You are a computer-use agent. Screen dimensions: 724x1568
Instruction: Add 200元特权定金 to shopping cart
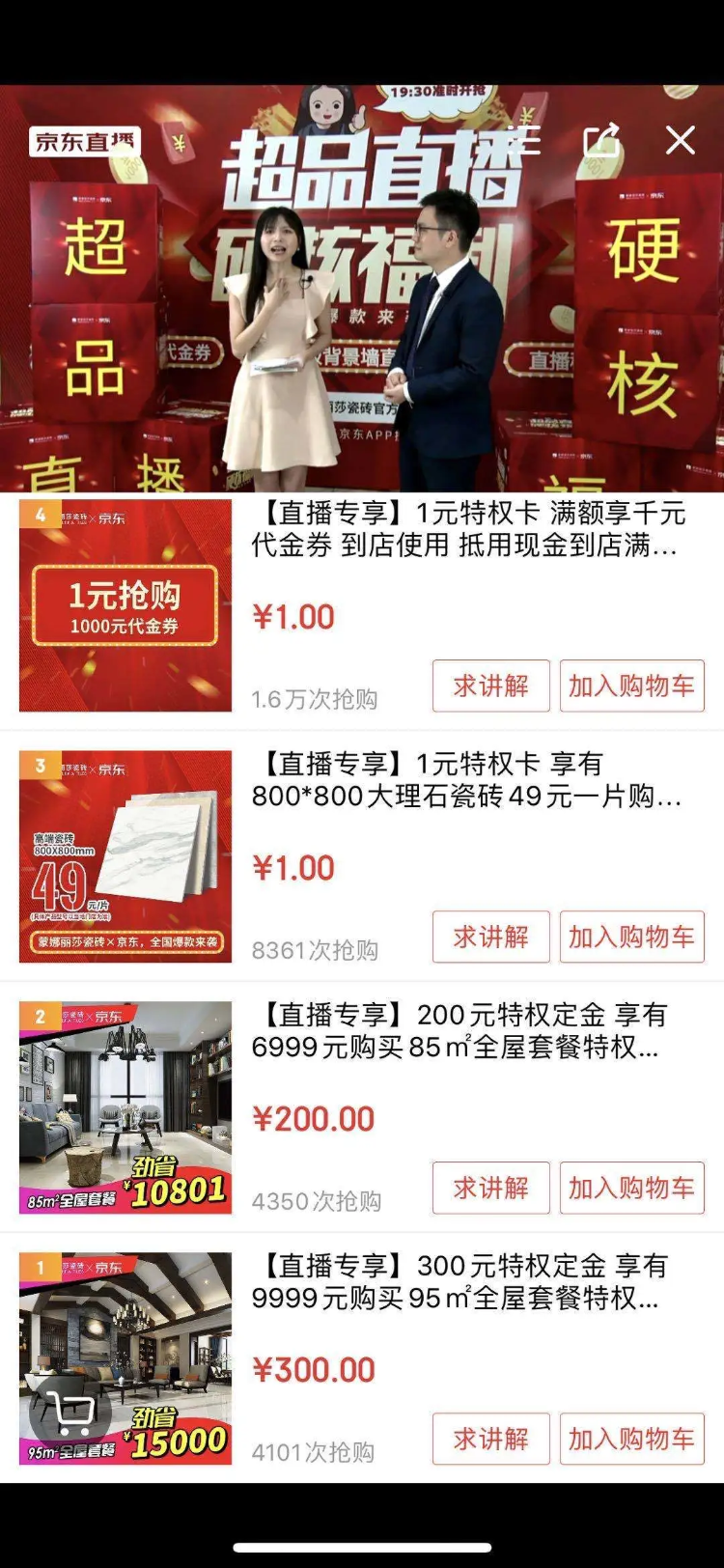coord(631,1188)
